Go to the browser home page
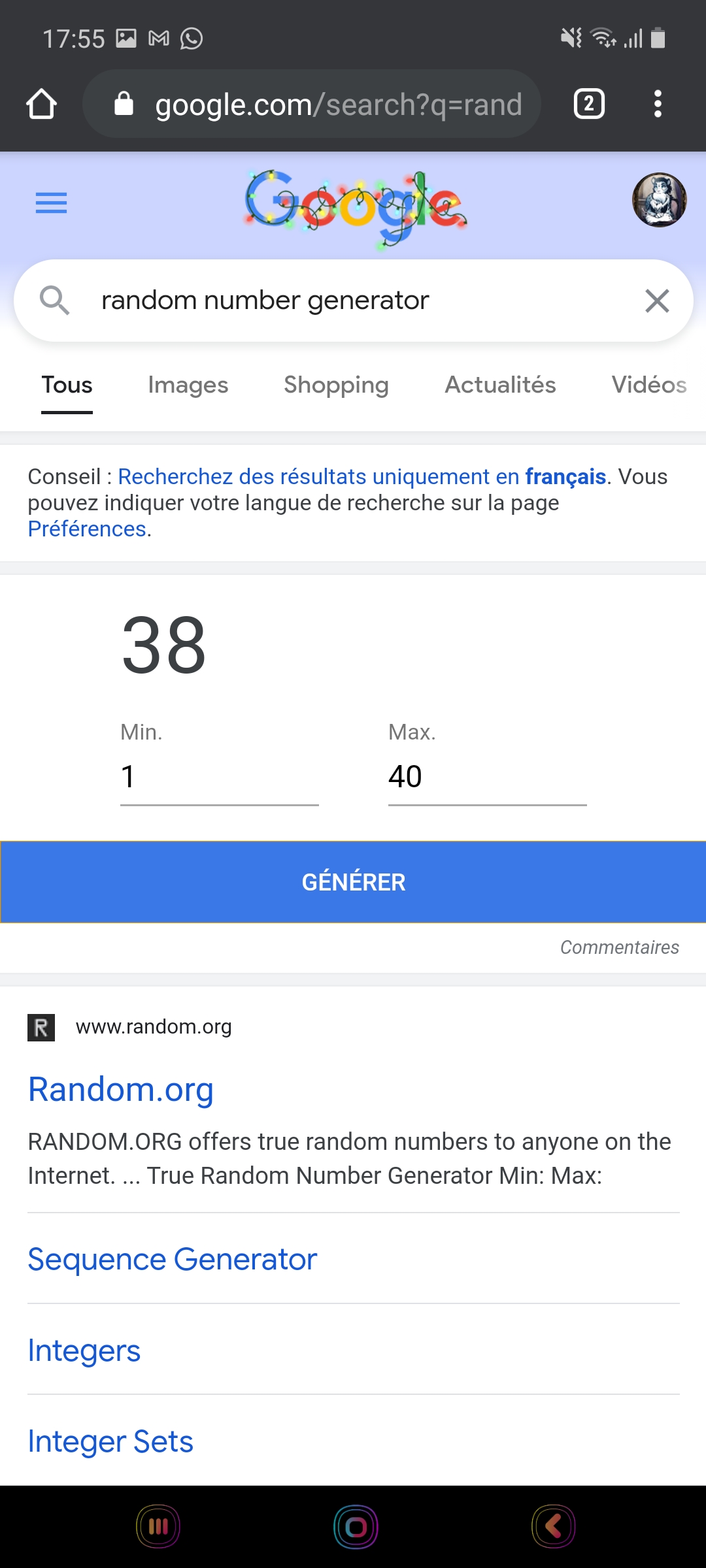Screen dimensions: 706x1568 41,104
